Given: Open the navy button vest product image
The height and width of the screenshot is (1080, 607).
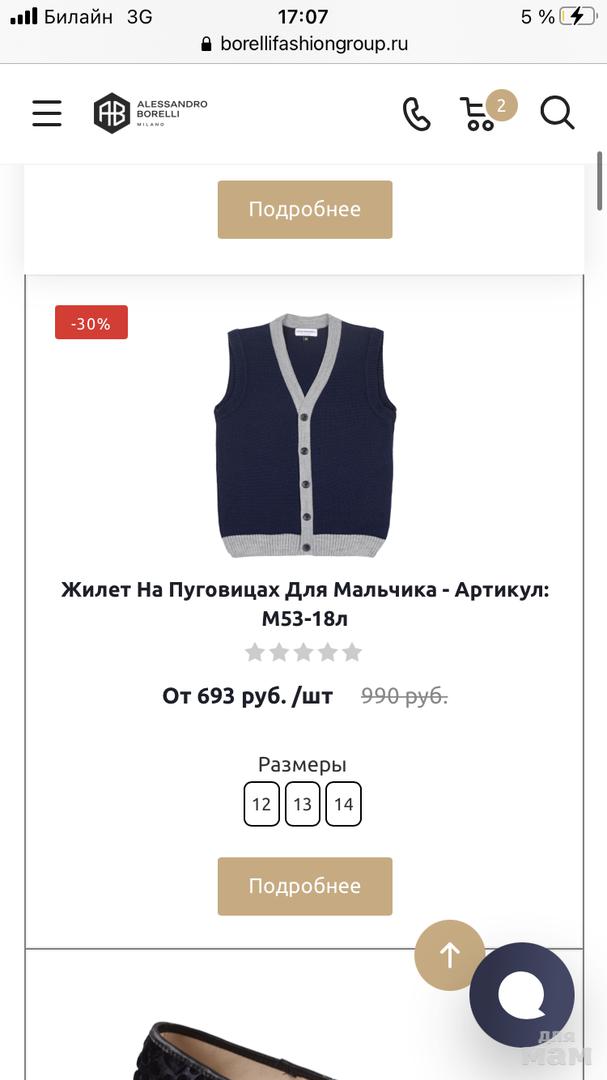Looking at the screenshot, I should [304, 436].
